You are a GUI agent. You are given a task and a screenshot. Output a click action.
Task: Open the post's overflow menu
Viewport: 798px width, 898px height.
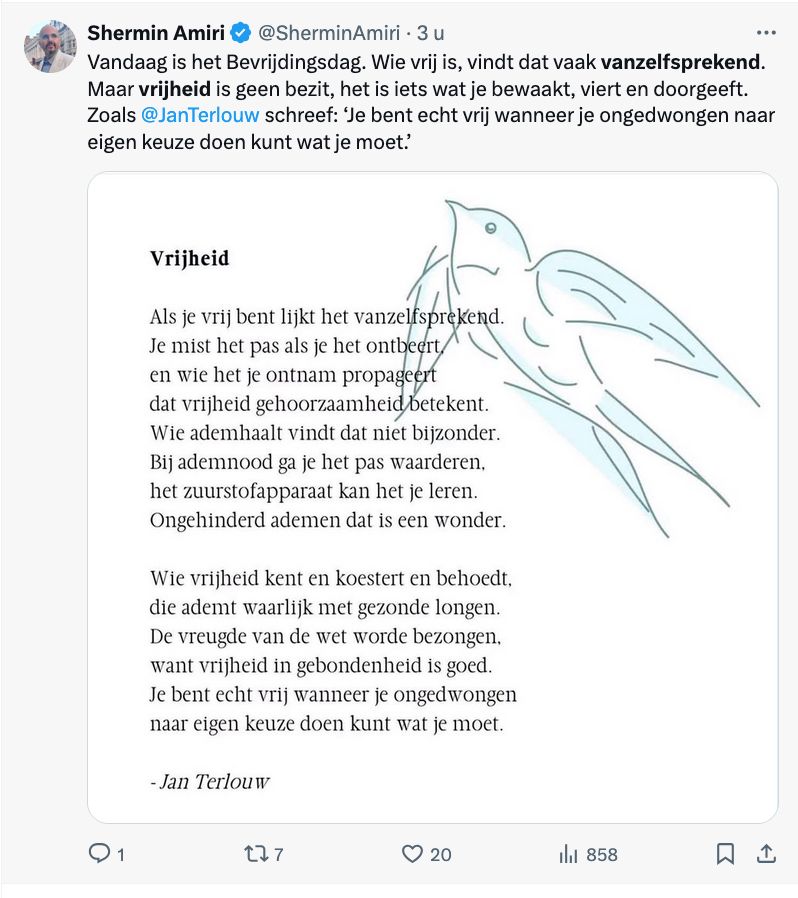766,33
